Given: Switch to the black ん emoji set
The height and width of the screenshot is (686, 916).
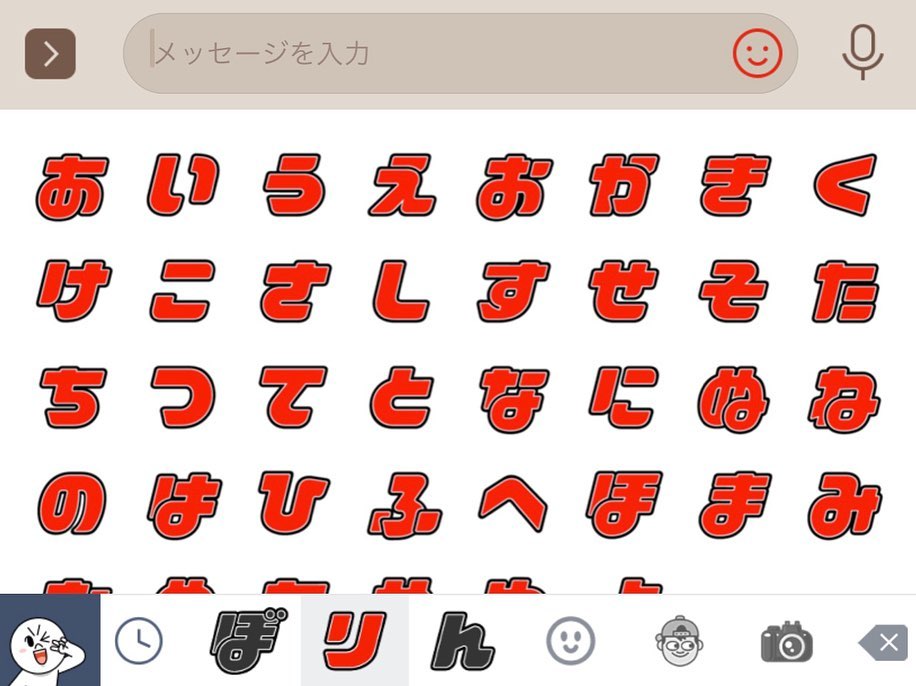Looking at the screenshot, I should pos(463,642).
